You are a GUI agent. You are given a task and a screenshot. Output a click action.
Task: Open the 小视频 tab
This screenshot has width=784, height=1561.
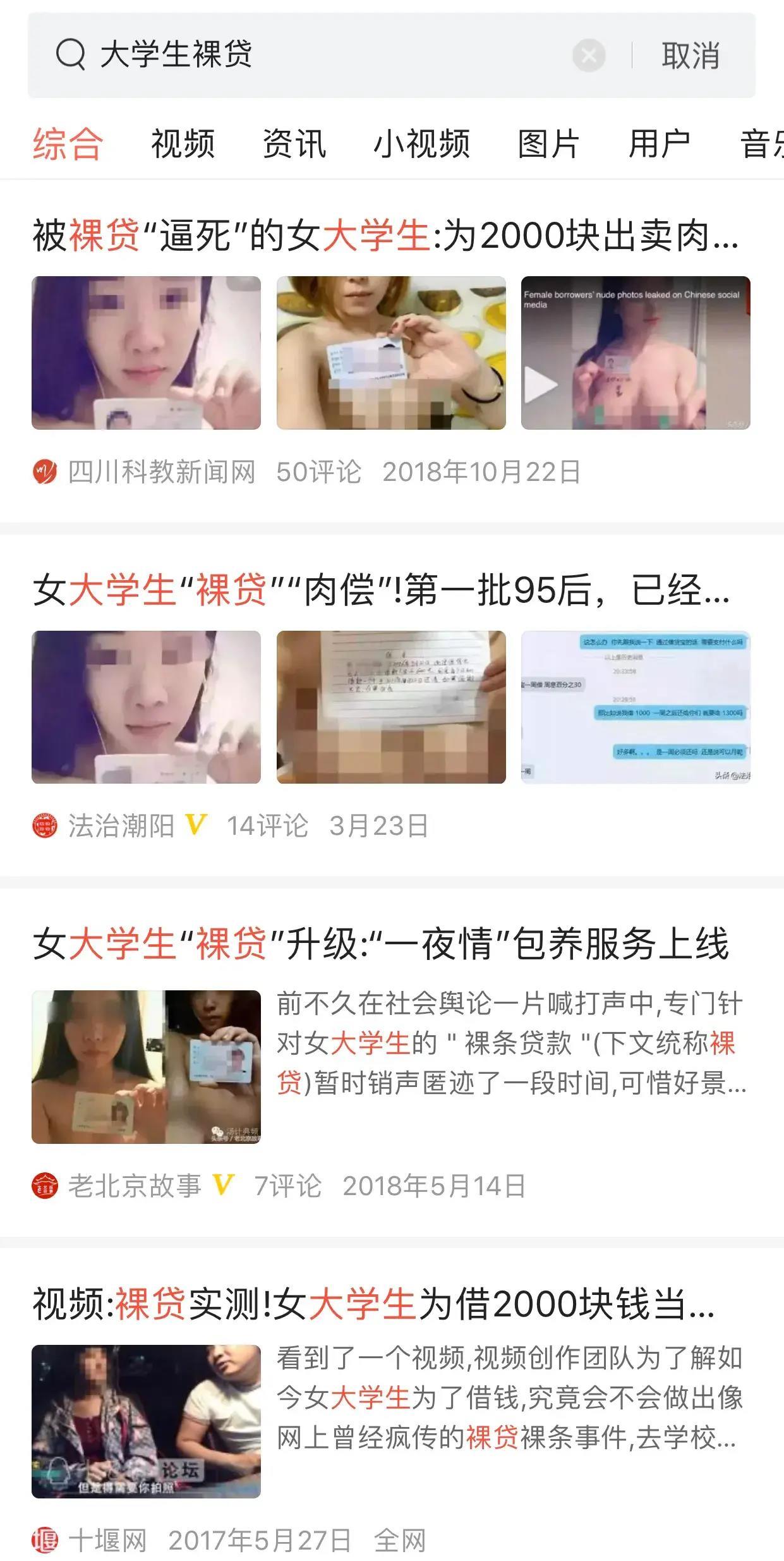pos(425,144)
